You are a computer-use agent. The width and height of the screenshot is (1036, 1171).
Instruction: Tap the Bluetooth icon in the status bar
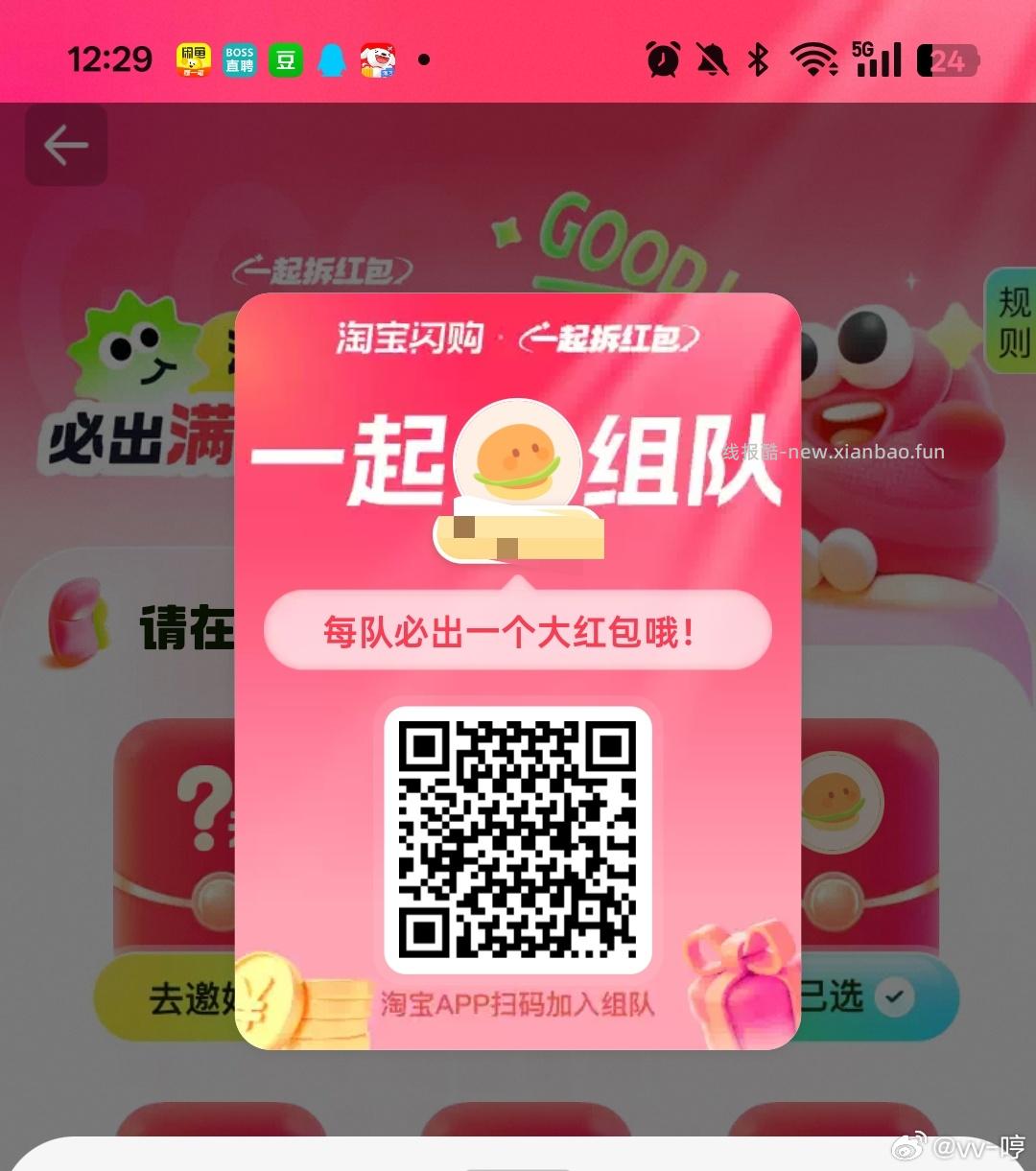click(758, 59)
